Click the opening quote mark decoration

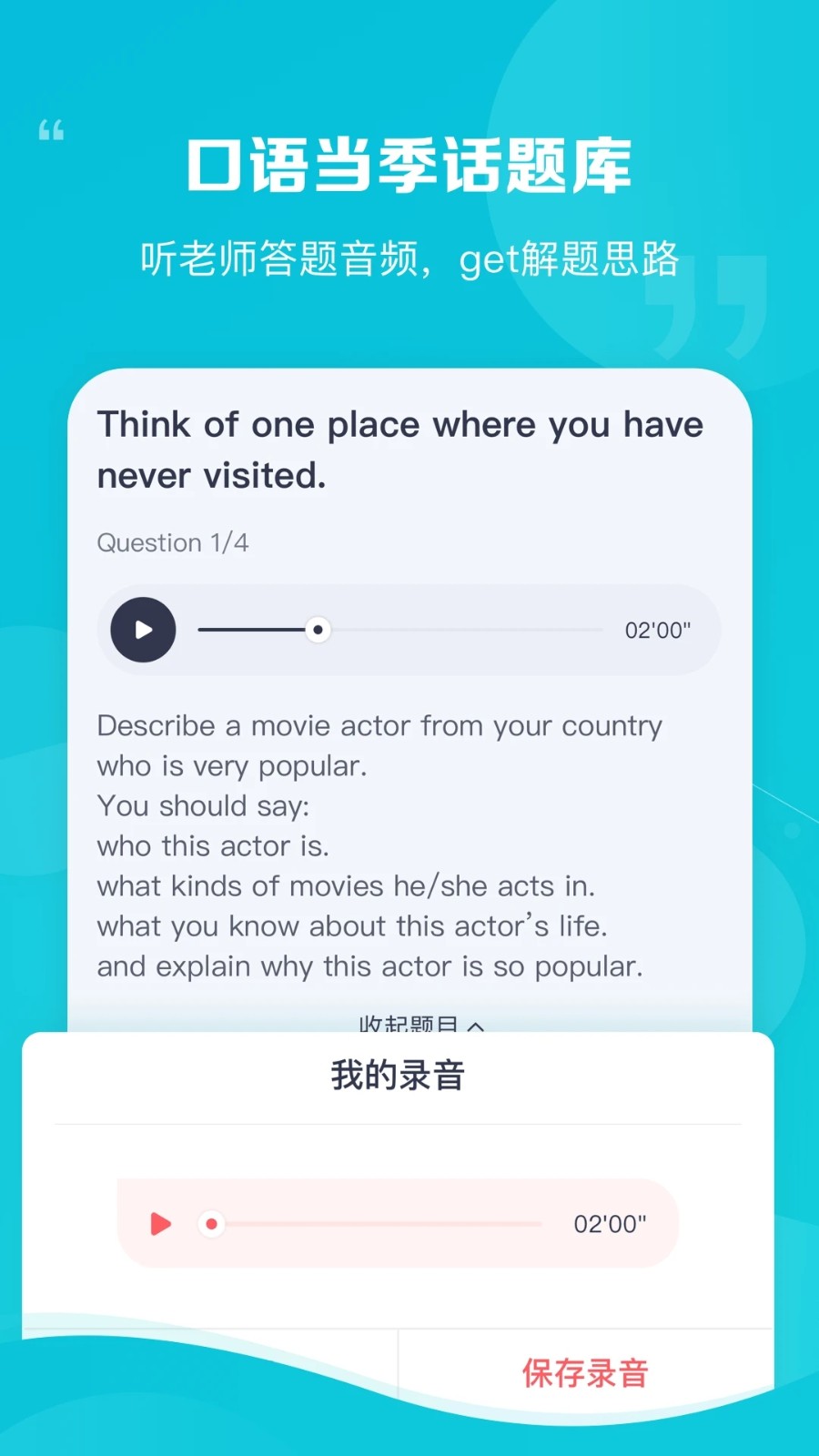pos(52,130)
